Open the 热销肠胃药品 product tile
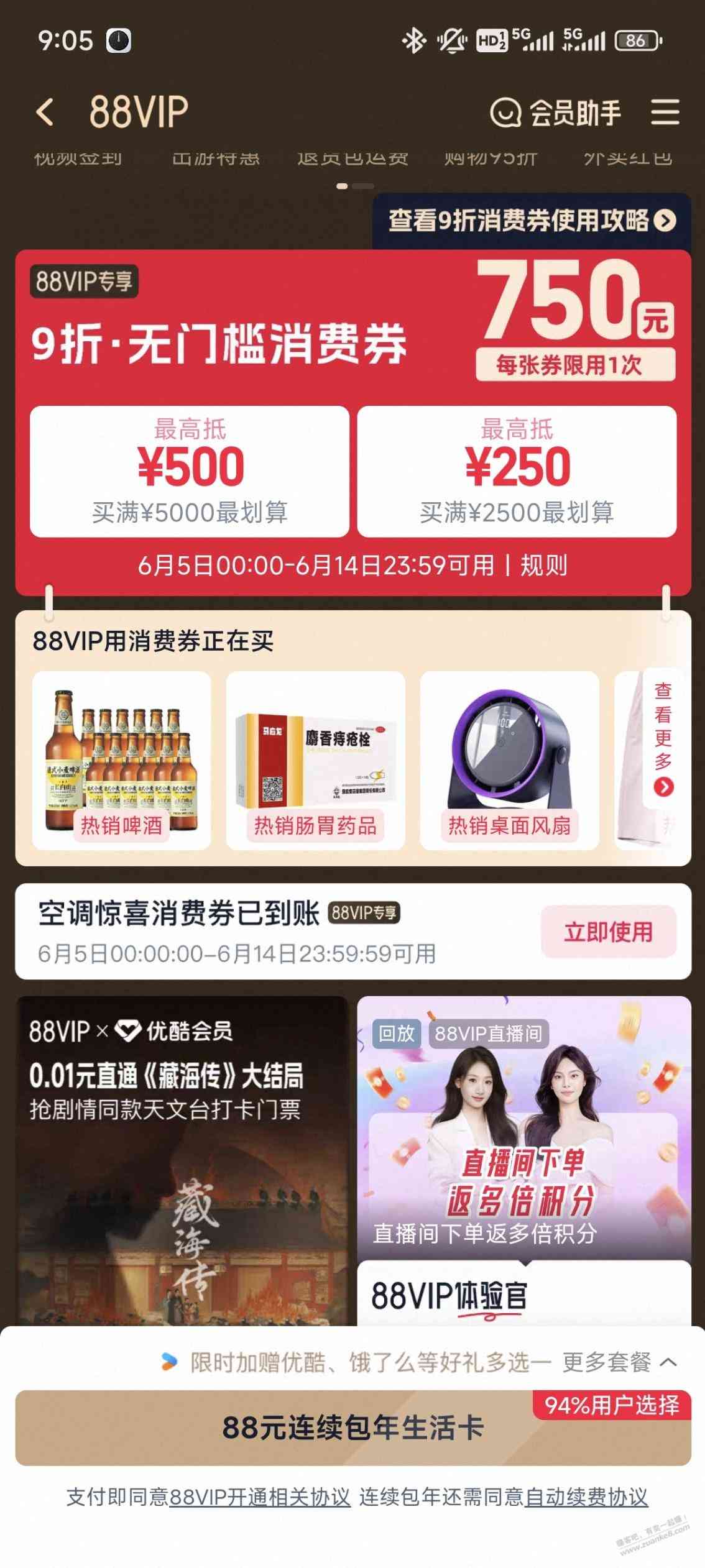 [x=315, y=759]
